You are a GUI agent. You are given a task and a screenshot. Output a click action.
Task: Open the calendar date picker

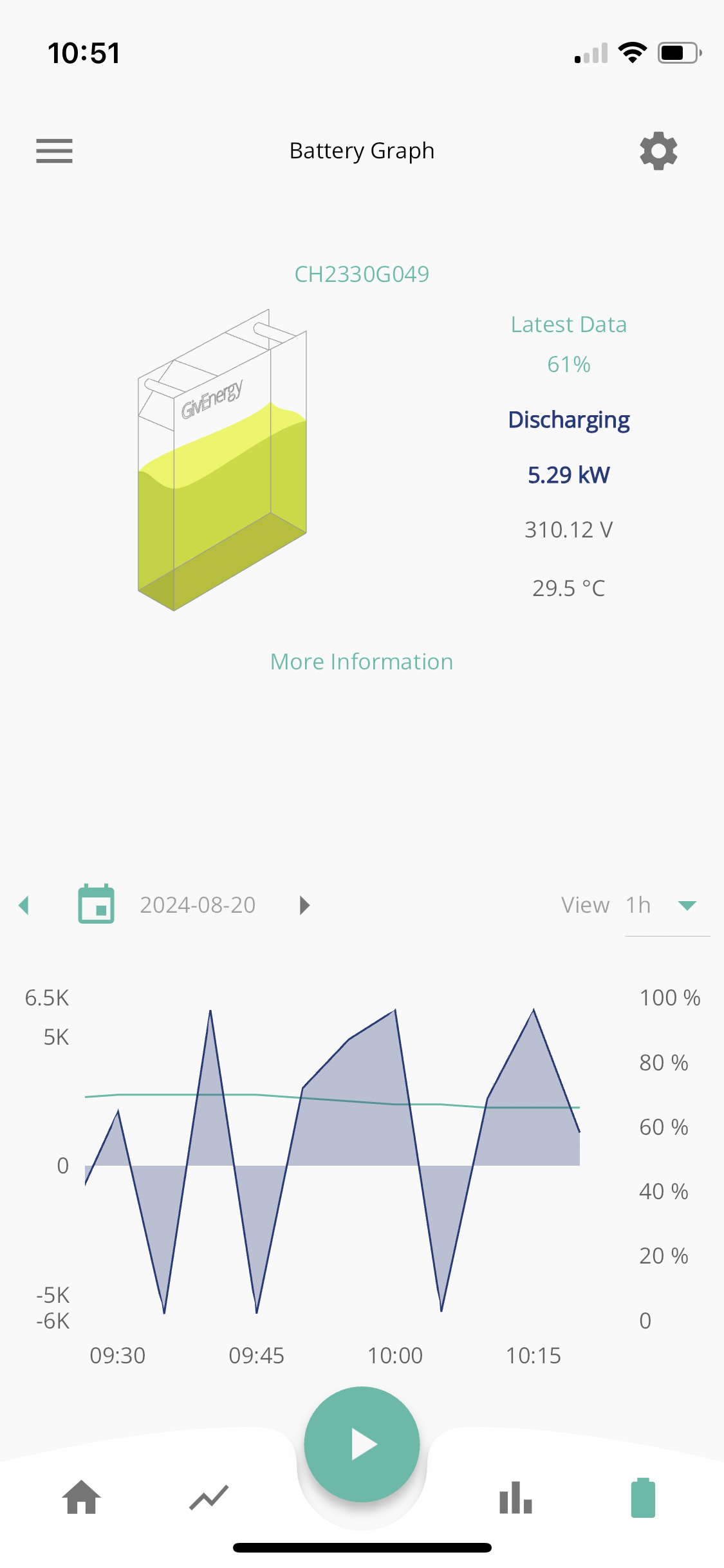pos(96,904)
